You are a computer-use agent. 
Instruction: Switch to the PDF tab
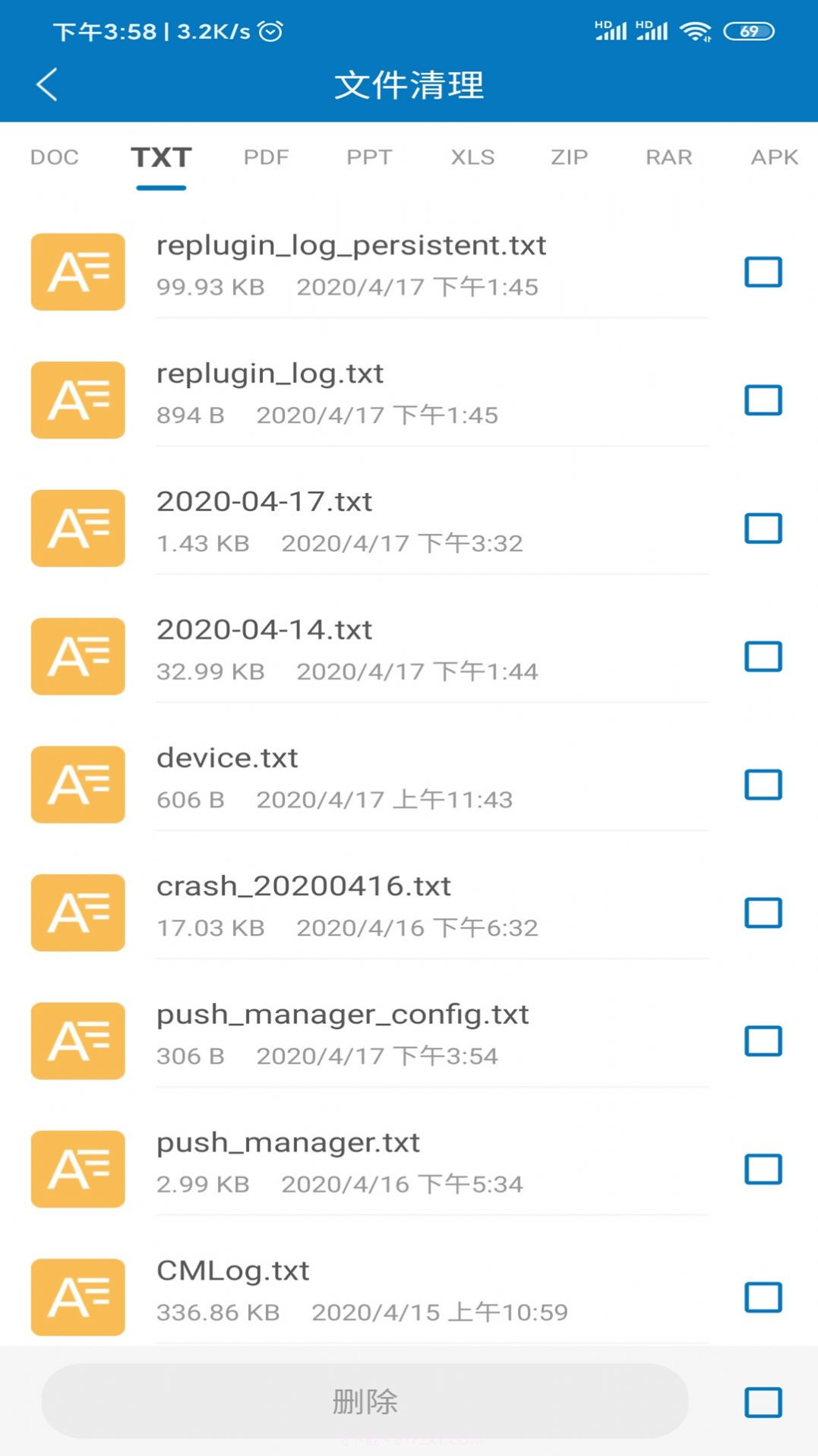click(267, 158)
